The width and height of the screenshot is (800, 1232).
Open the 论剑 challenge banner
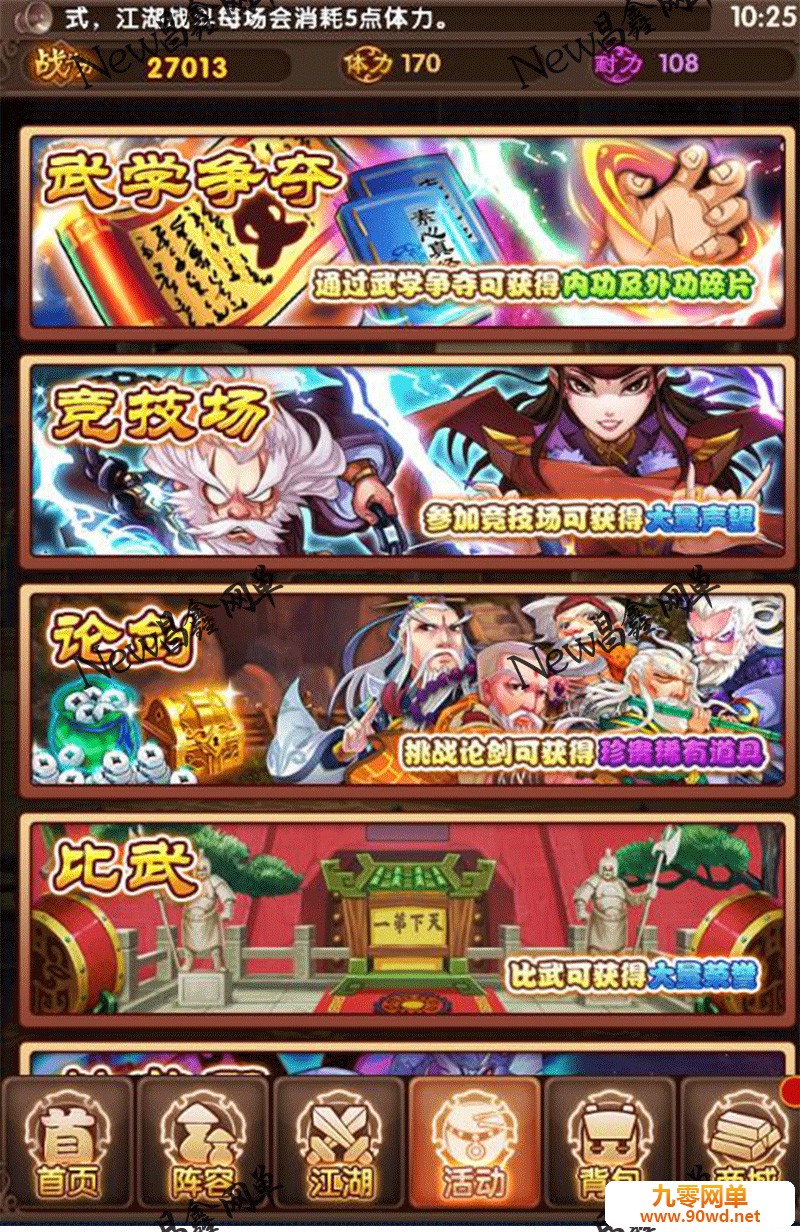[405, 690]
